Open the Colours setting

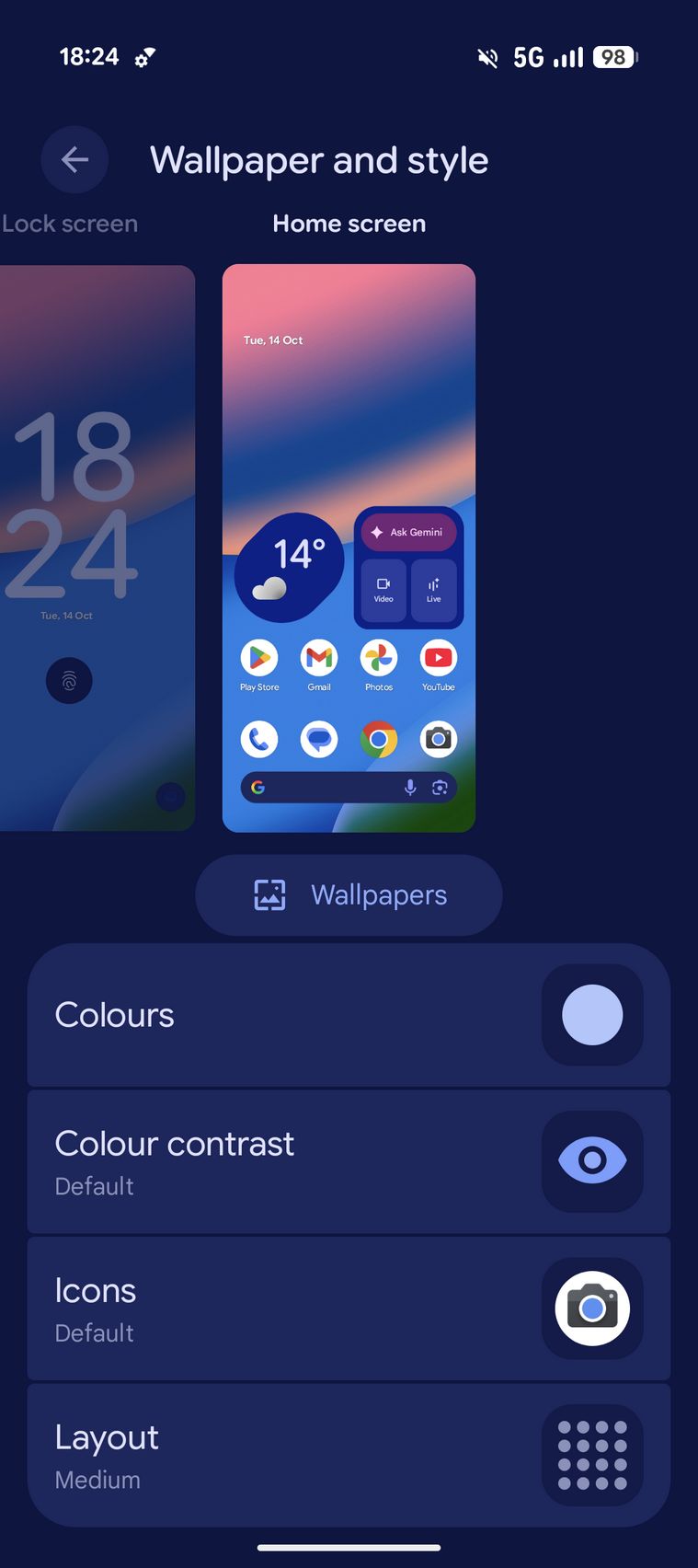[x=349, y=1015]
